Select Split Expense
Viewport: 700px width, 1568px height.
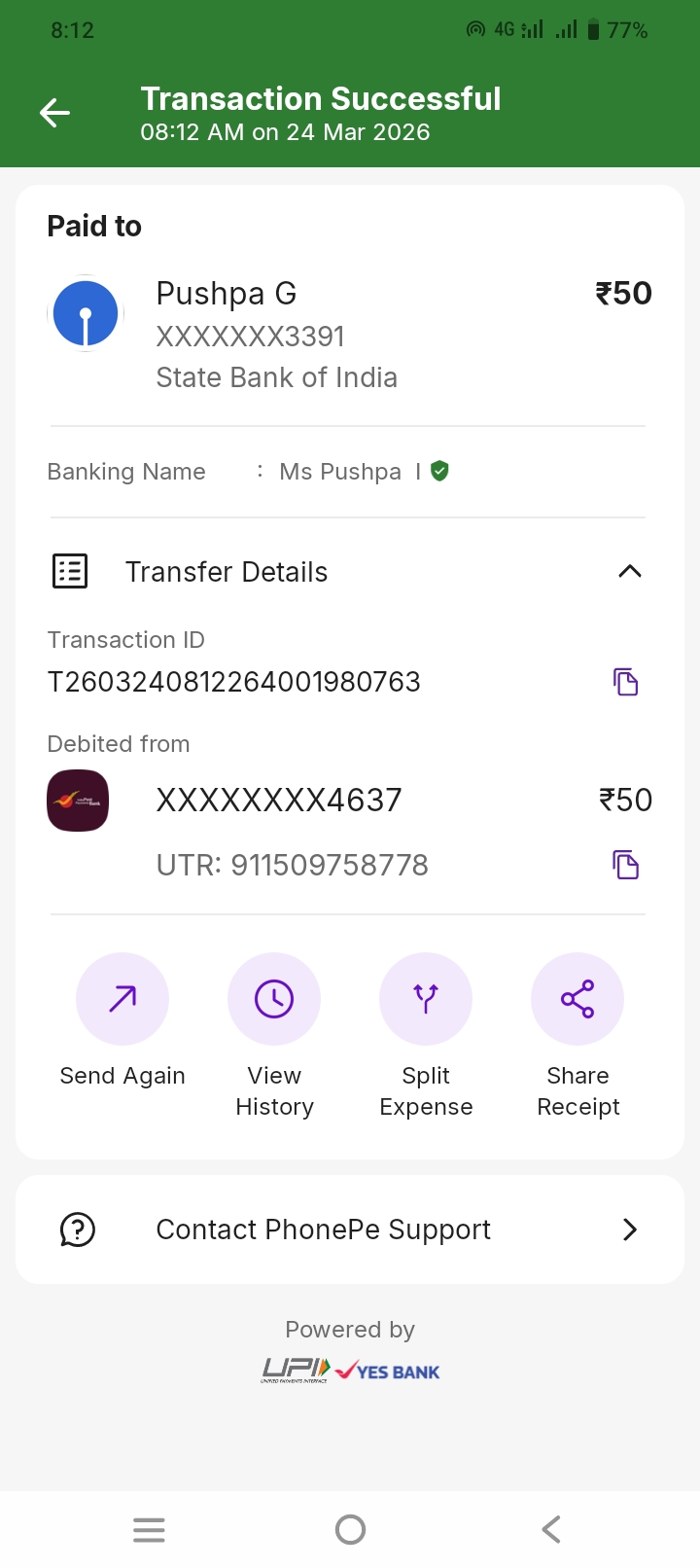pos(426,999)
